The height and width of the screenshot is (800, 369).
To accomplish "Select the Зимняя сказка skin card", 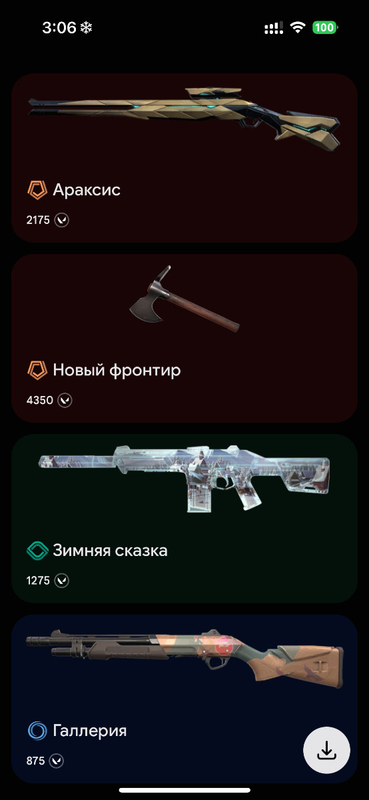I will click(x=184, y=518).
